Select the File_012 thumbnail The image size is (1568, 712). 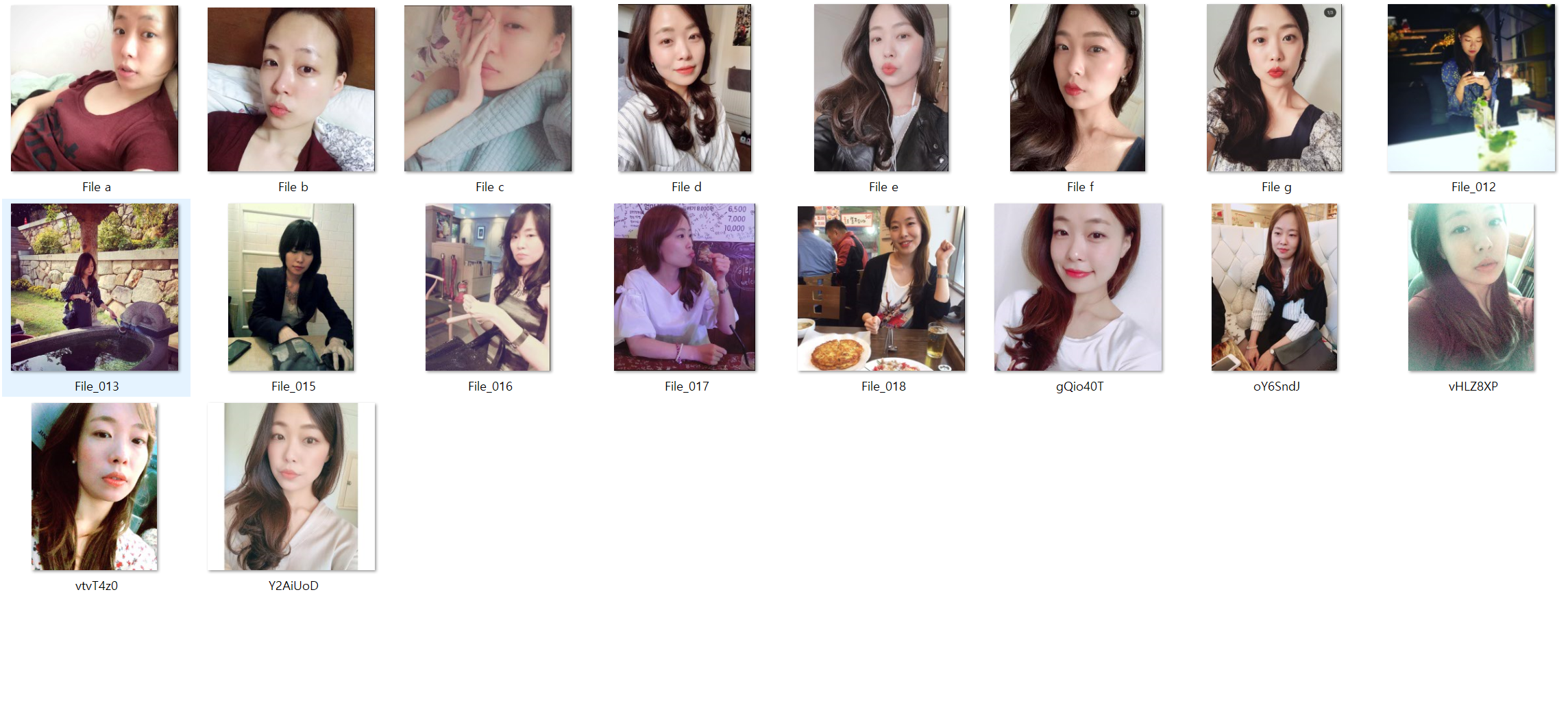pyautogui.click(x=1471, y=88)
